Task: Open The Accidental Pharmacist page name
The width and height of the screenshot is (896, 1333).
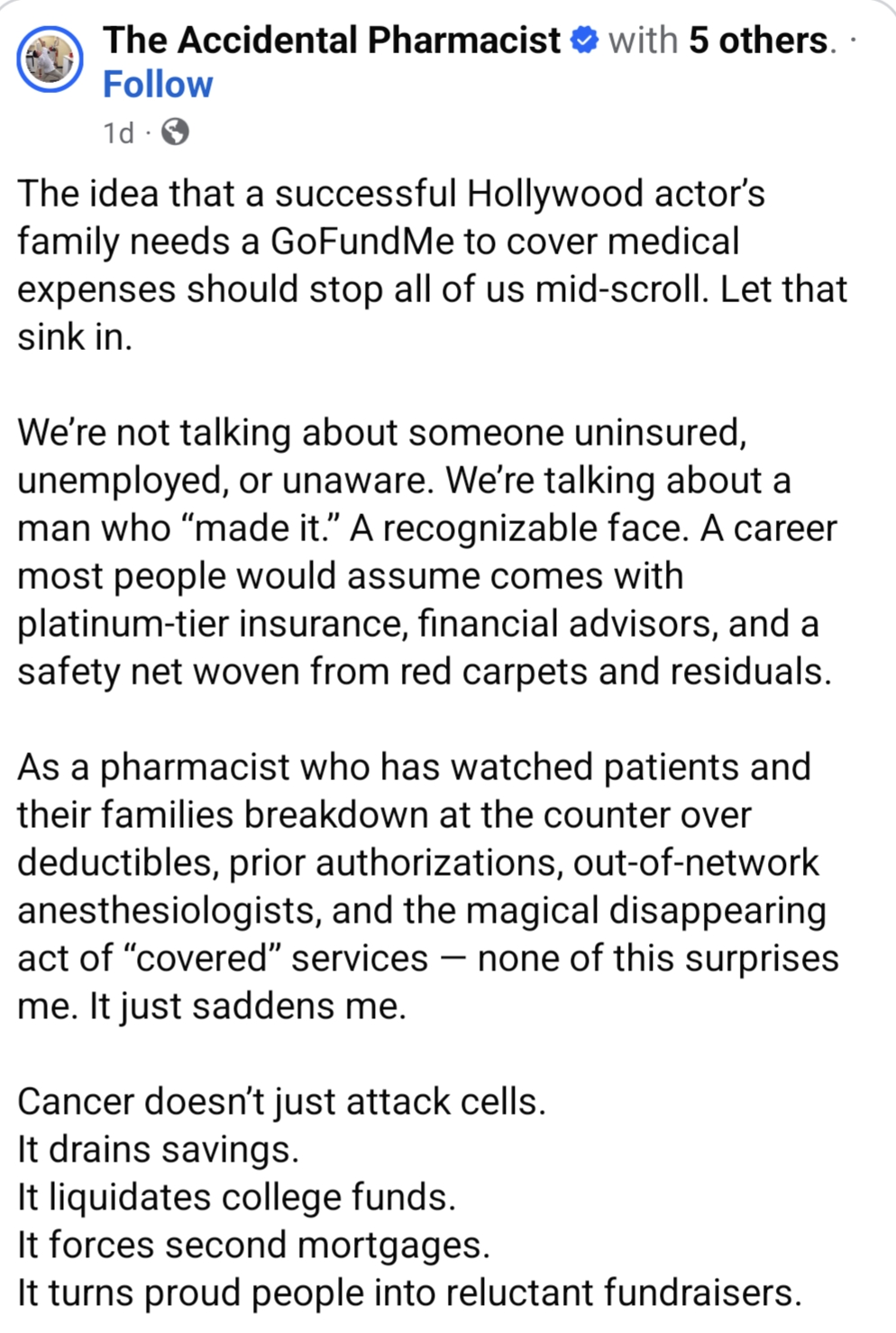Action: 331,41
